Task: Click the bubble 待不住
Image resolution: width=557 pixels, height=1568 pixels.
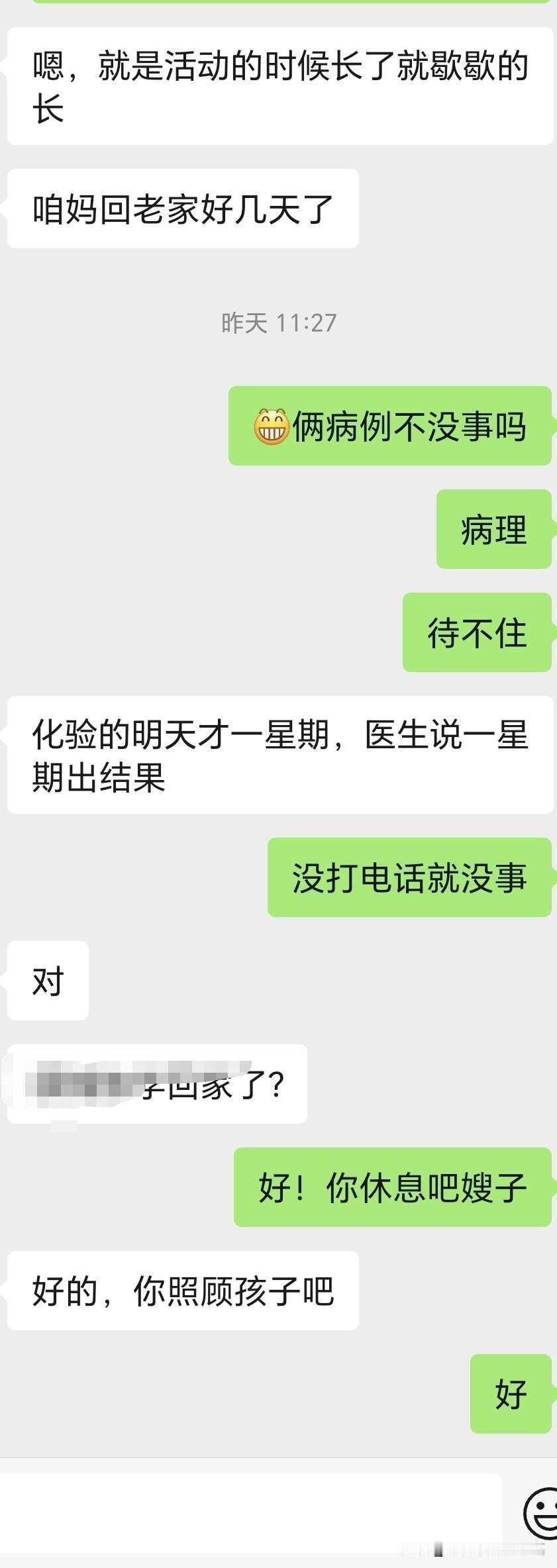Action: [478, 633]
